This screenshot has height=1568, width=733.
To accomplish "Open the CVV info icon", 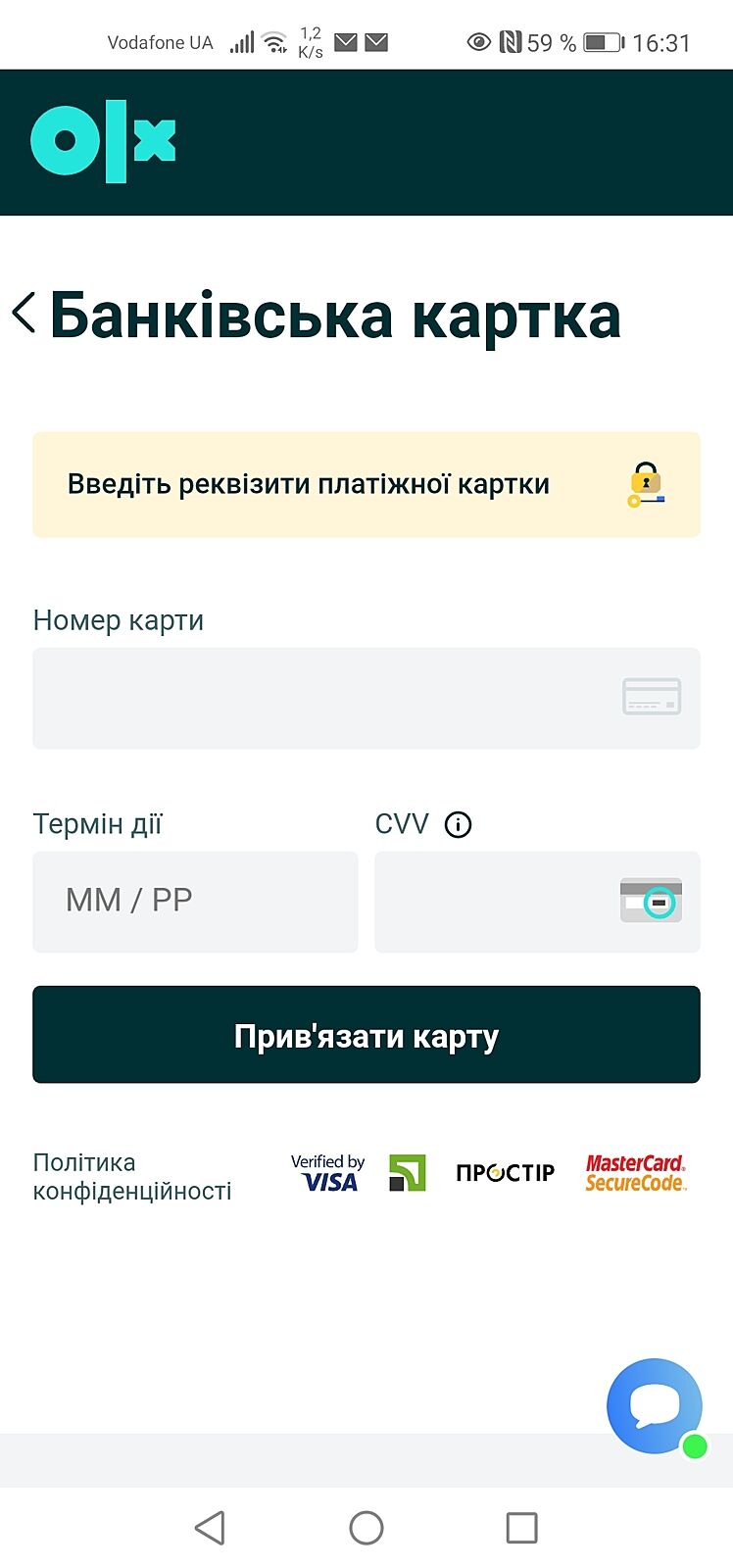I will point(458,825).
